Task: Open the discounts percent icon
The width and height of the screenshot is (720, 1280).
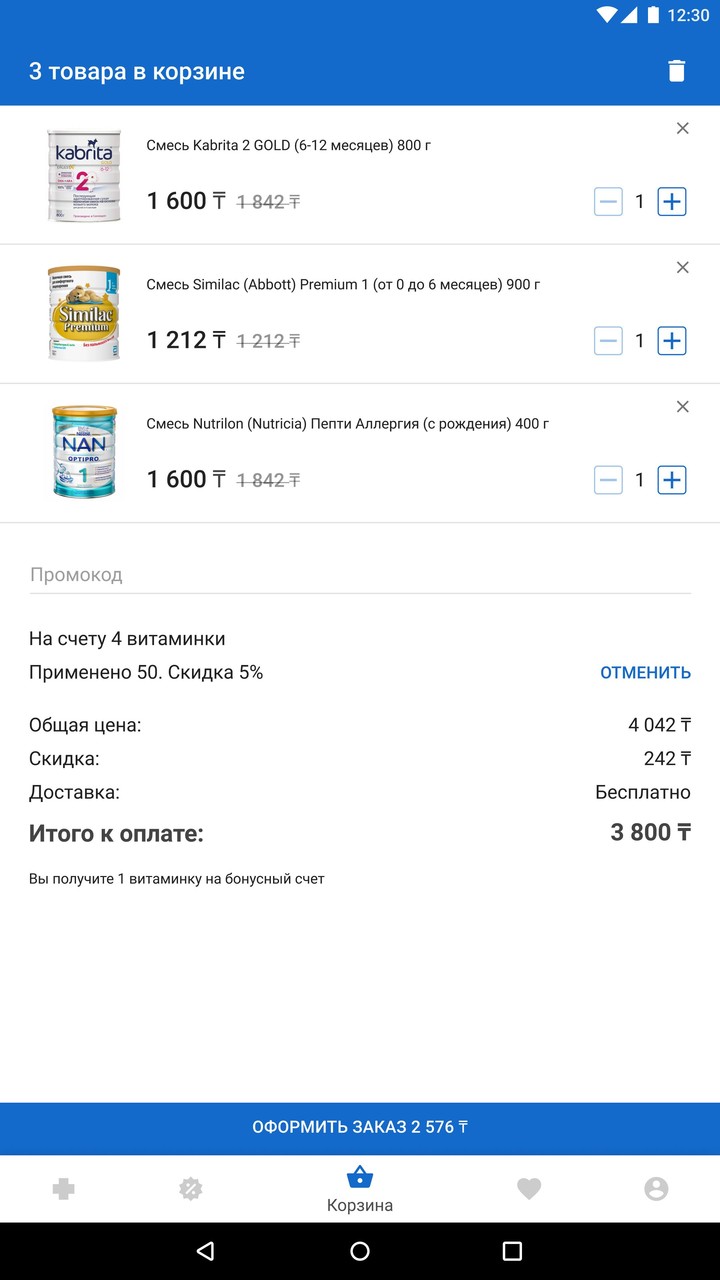Action: [x=191, y=1189]
